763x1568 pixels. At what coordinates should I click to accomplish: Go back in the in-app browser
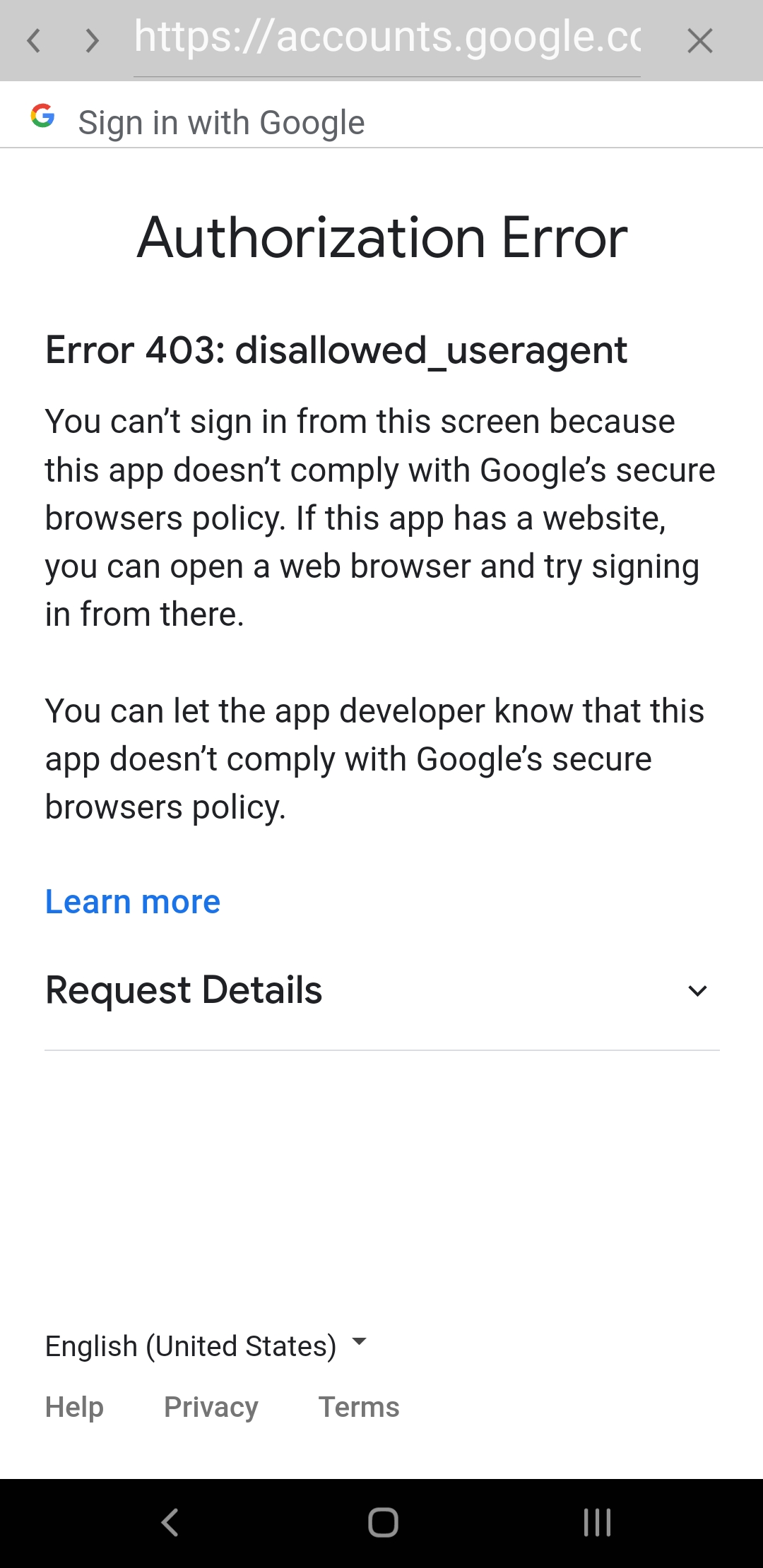click(x=33, y=41)
